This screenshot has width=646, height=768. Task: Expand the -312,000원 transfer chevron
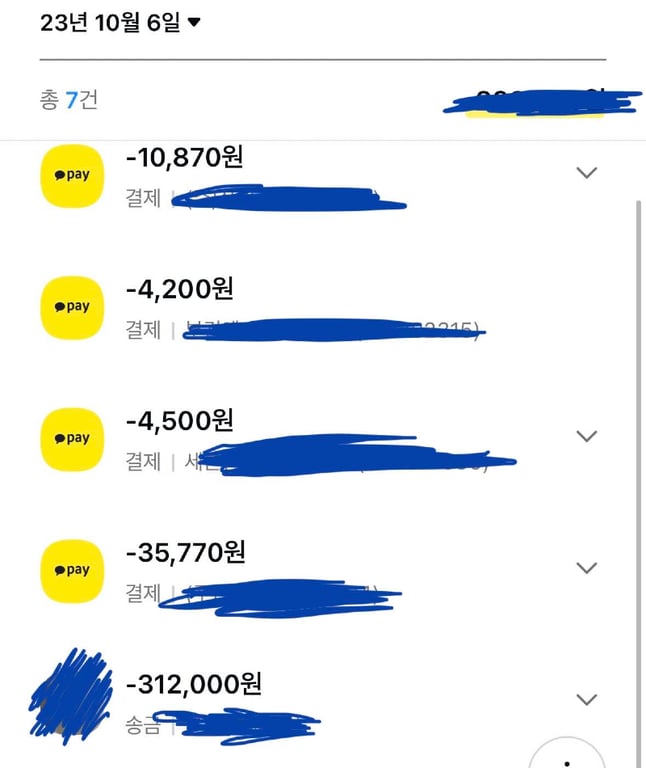click(x=587, y=699)
